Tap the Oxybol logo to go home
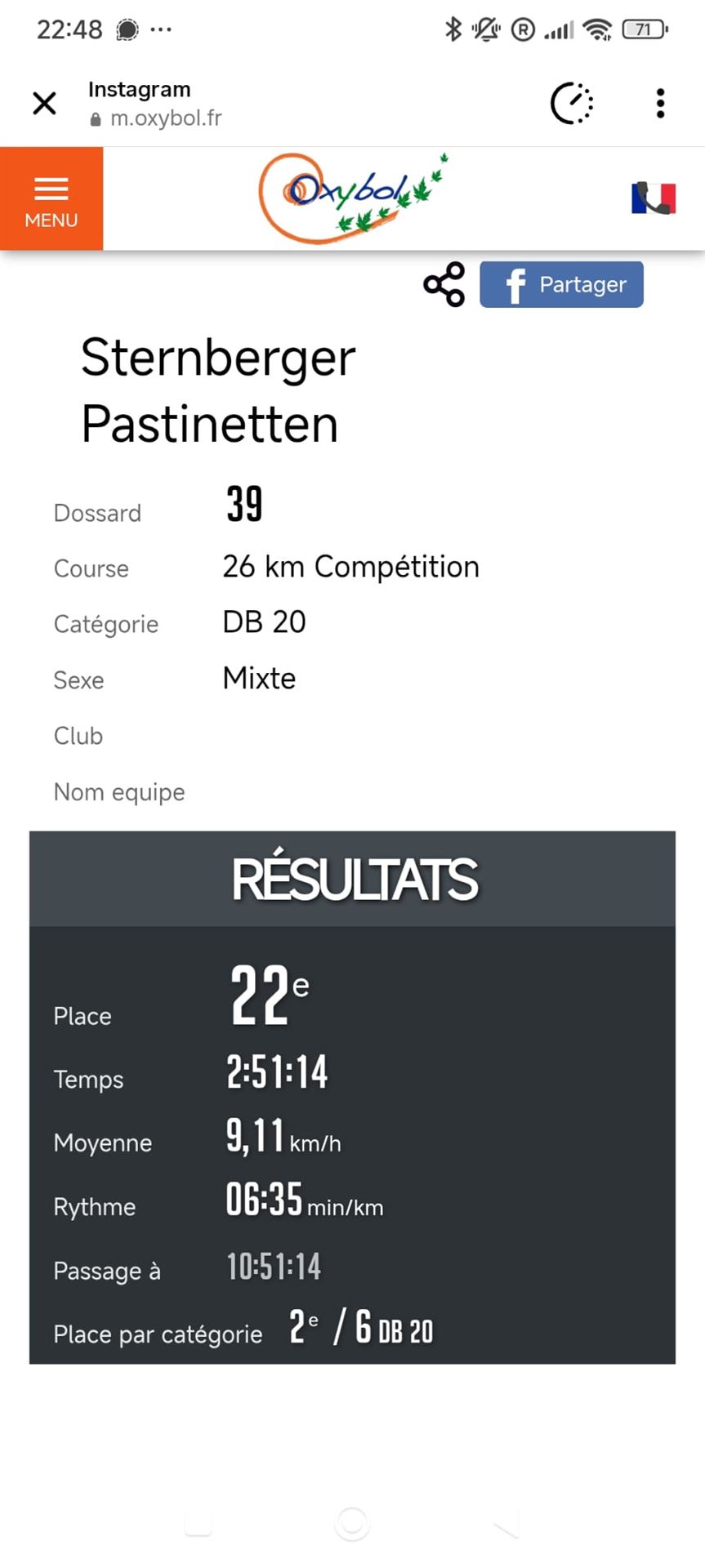The image size is (705, 1568). coord(353,198)
